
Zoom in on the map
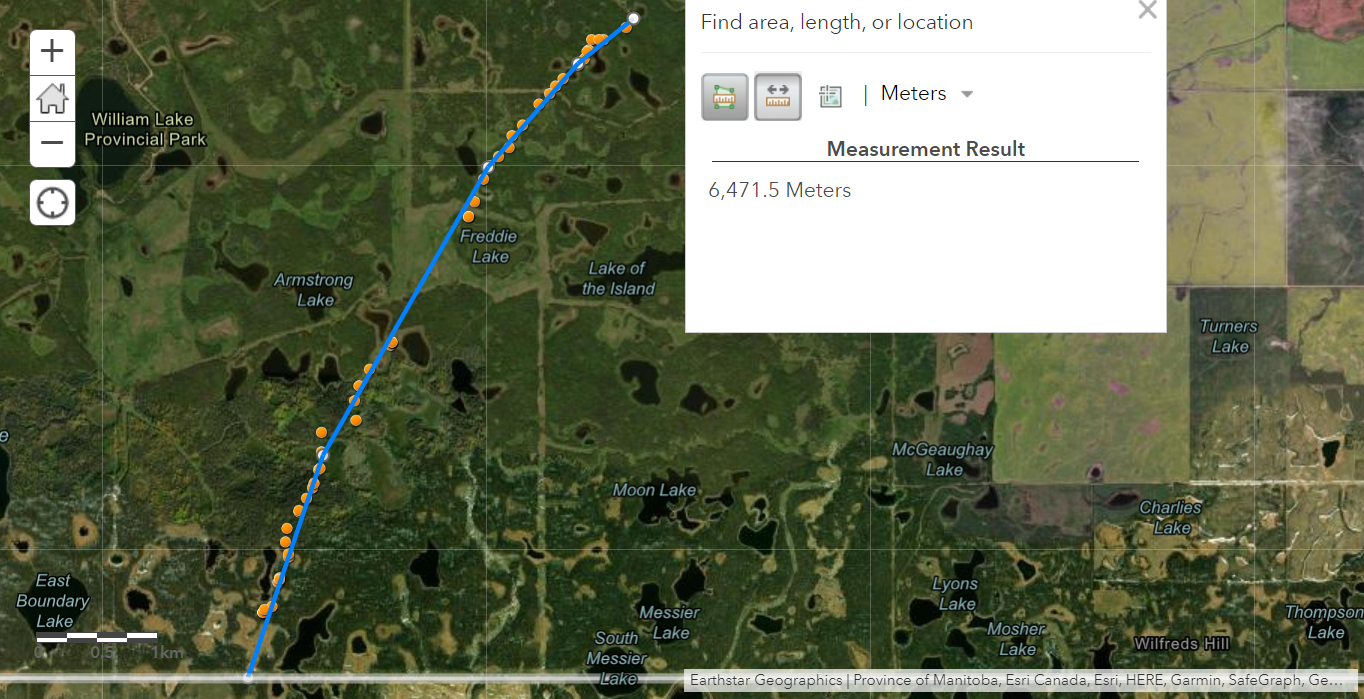coord(52,52)
